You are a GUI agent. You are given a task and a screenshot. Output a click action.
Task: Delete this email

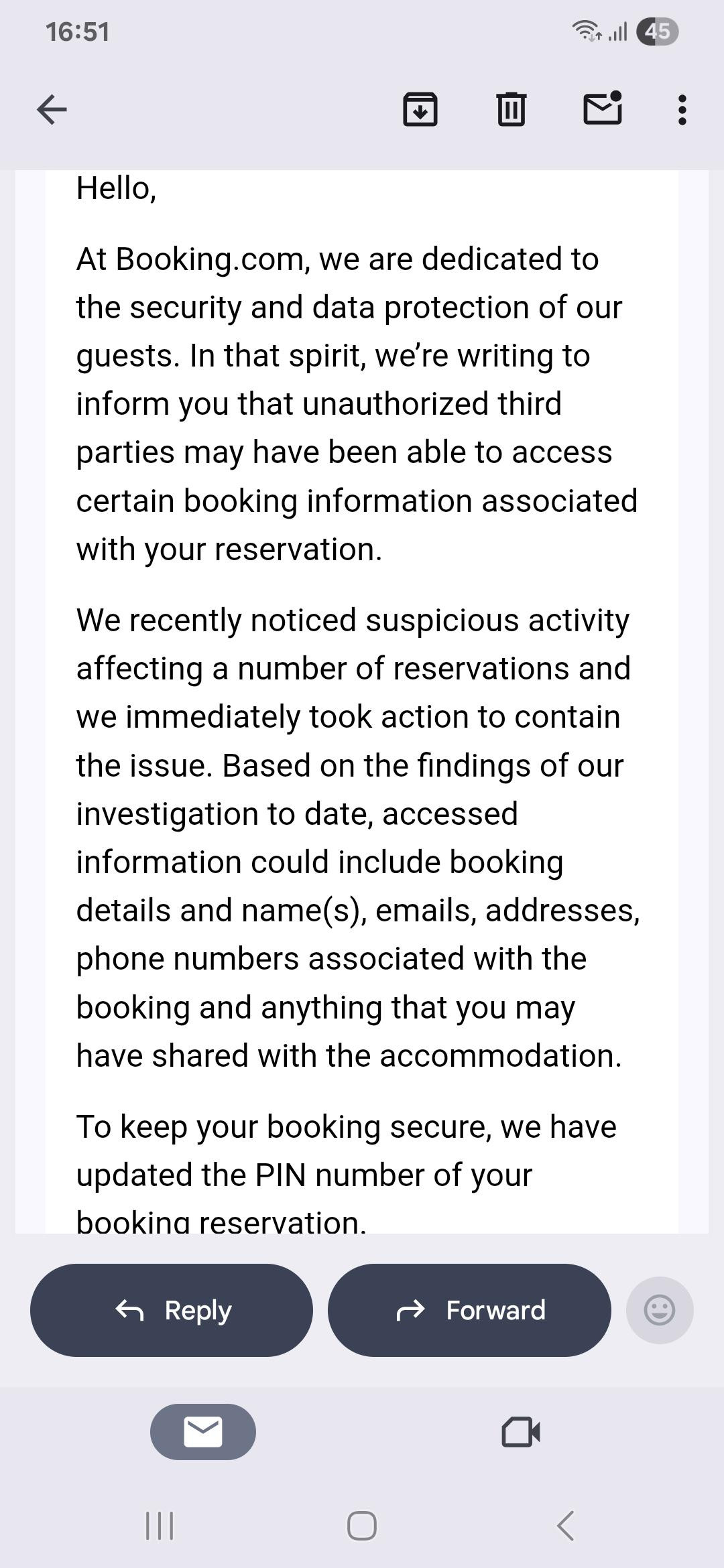pyautogui.click(x=511, y=109)
